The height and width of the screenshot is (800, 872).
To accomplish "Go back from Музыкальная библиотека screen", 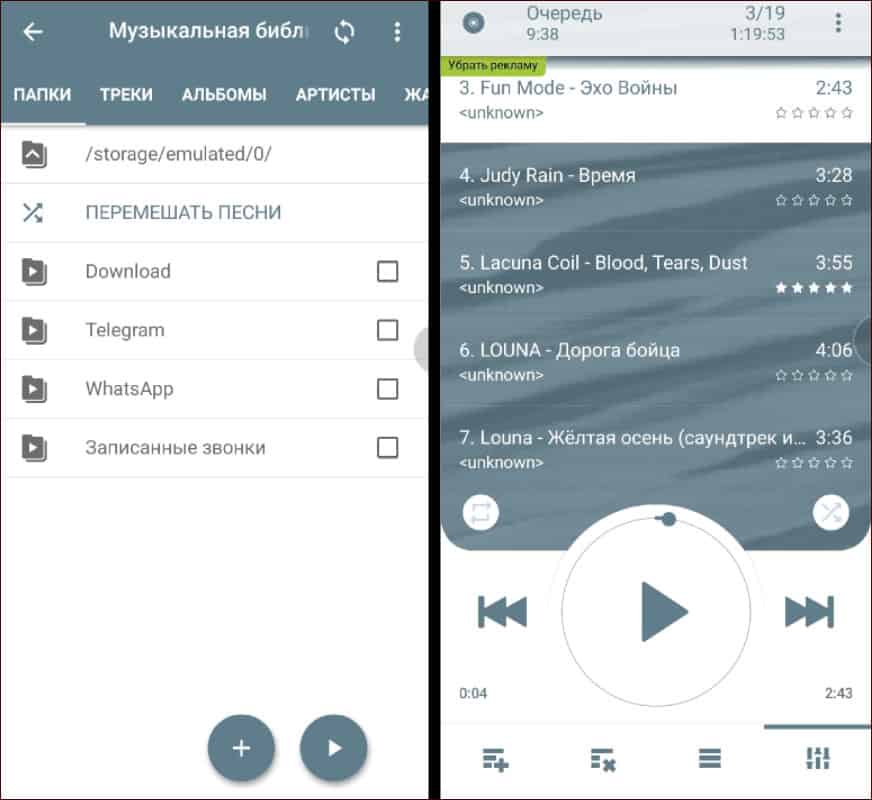I will 33,32.
